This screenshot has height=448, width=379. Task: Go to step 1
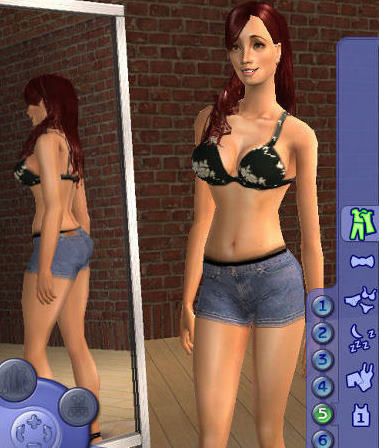pyautogui.click(x=322, y=306)
